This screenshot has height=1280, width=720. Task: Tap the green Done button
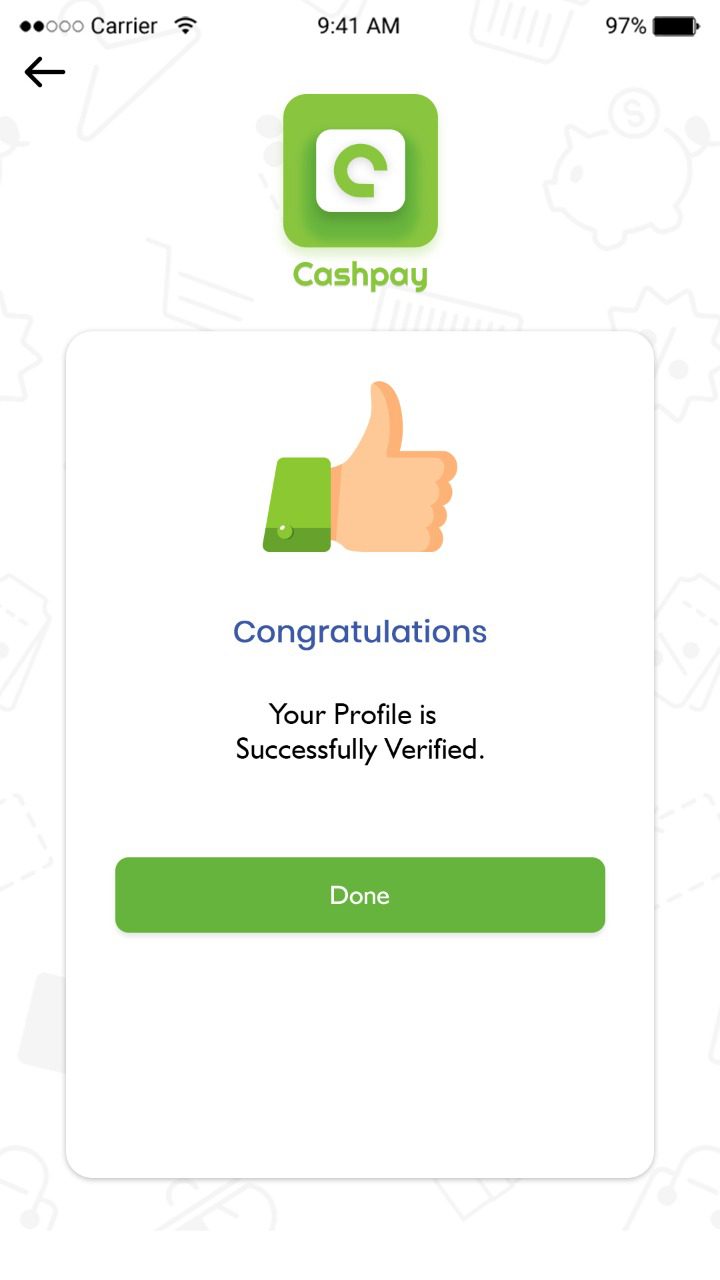(360, 895)
